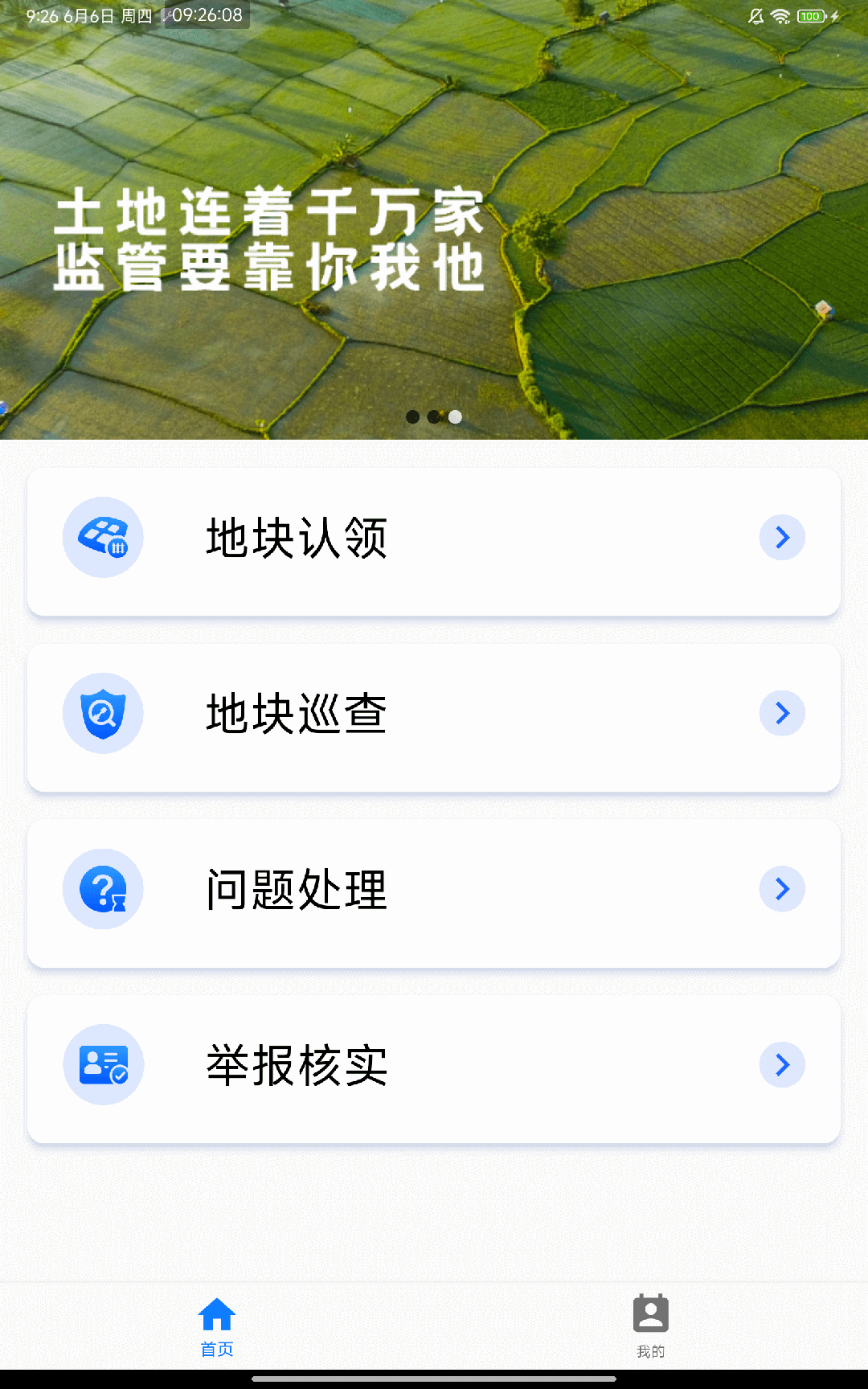Screen dimensions: 868x1389
Task: Tap the muted notification bell icon
Action: point(755,15)
